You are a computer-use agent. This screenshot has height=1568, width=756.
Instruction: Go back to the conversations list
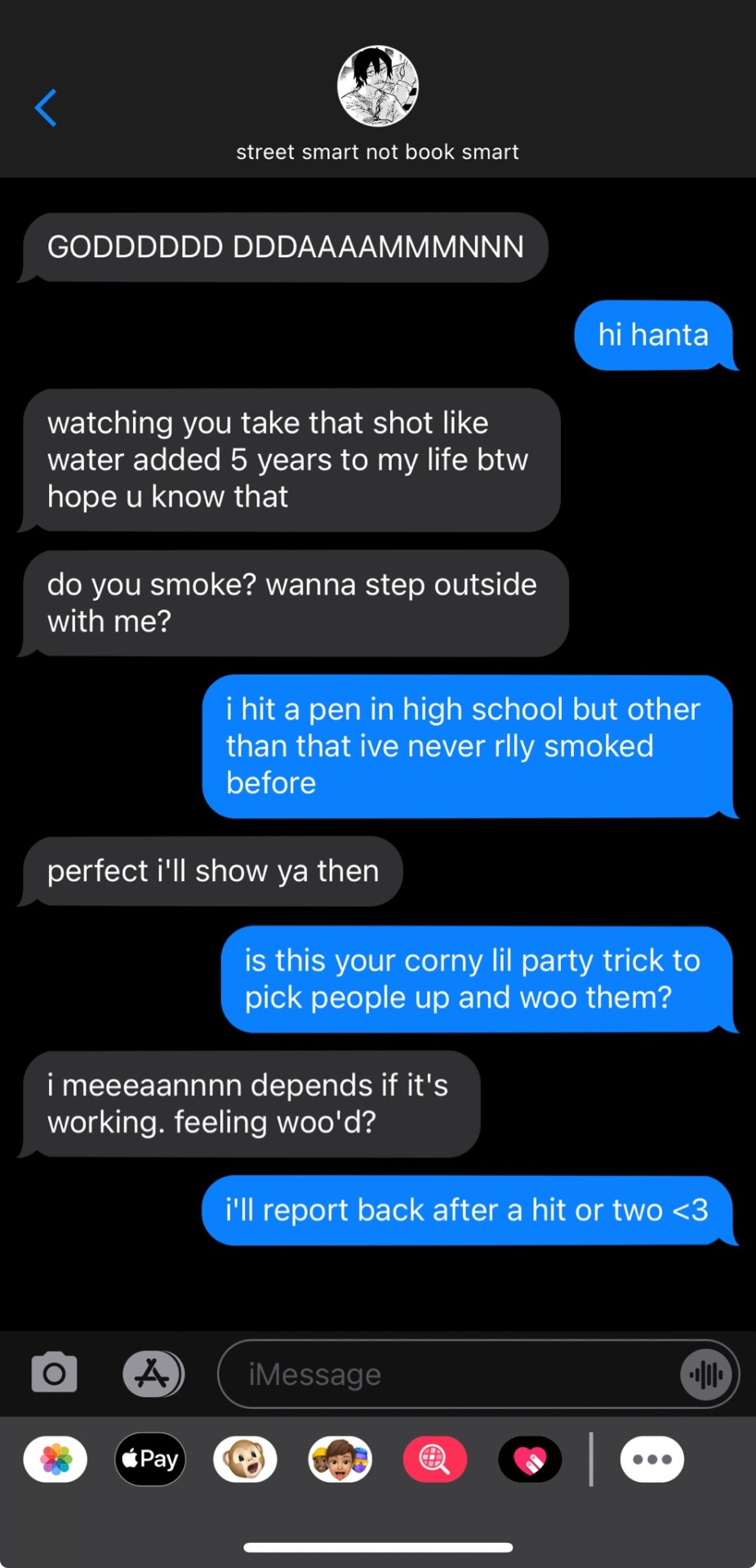tap(46, 108)
